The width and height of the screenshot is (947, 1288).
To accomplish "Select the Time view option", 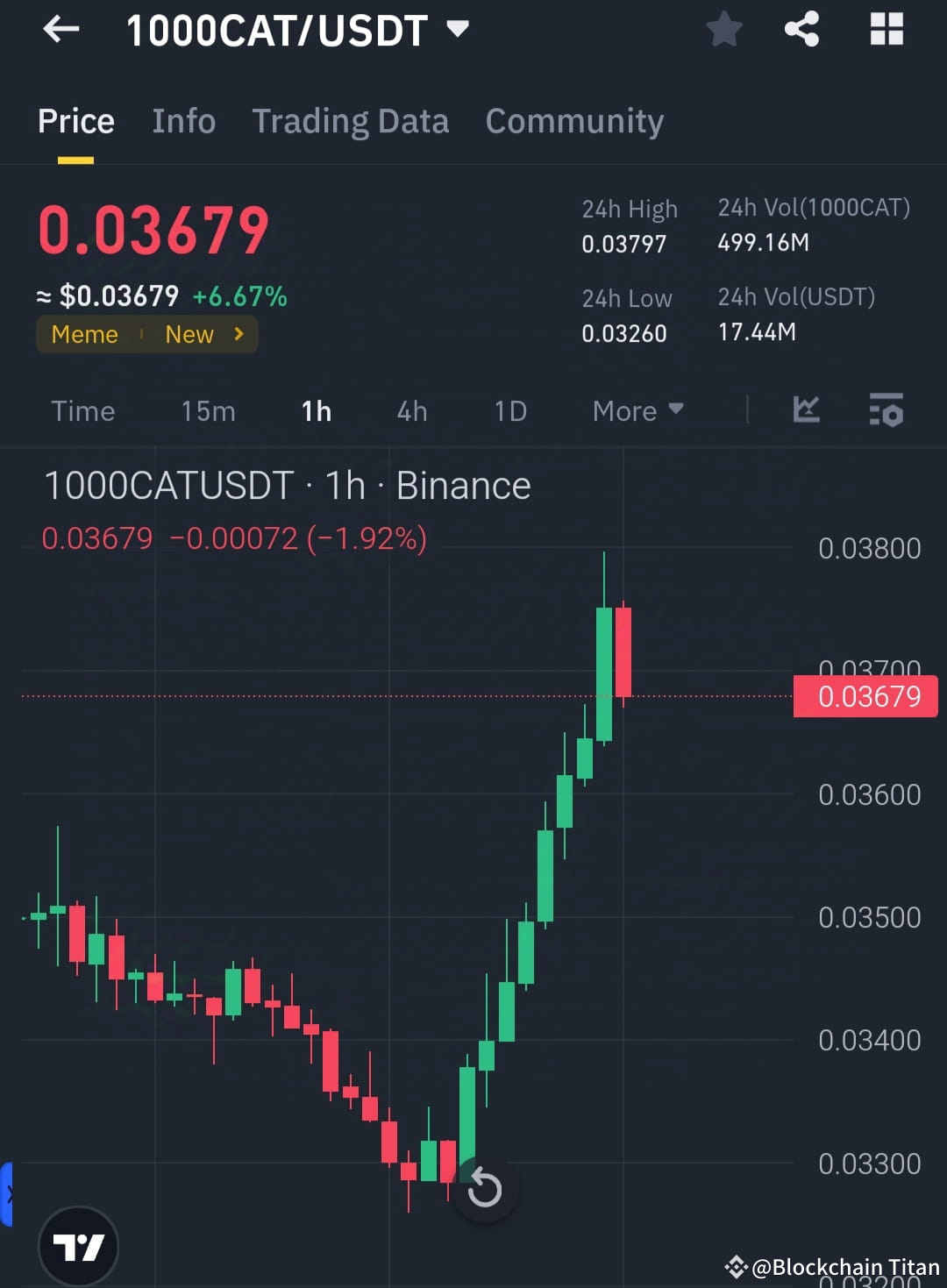I will click(x=83, y=410).
